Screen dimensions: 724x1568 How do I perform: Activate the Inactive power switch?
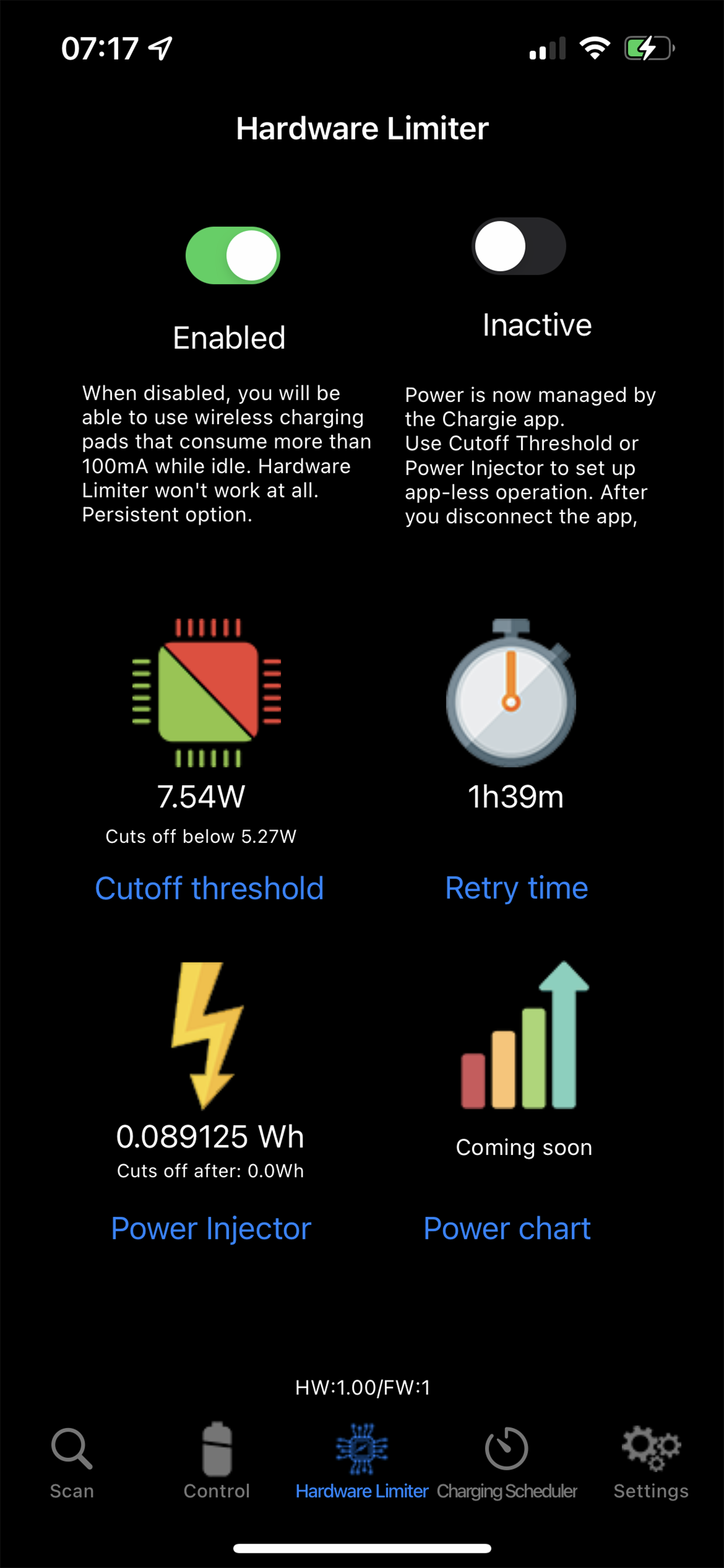point(518,247)
